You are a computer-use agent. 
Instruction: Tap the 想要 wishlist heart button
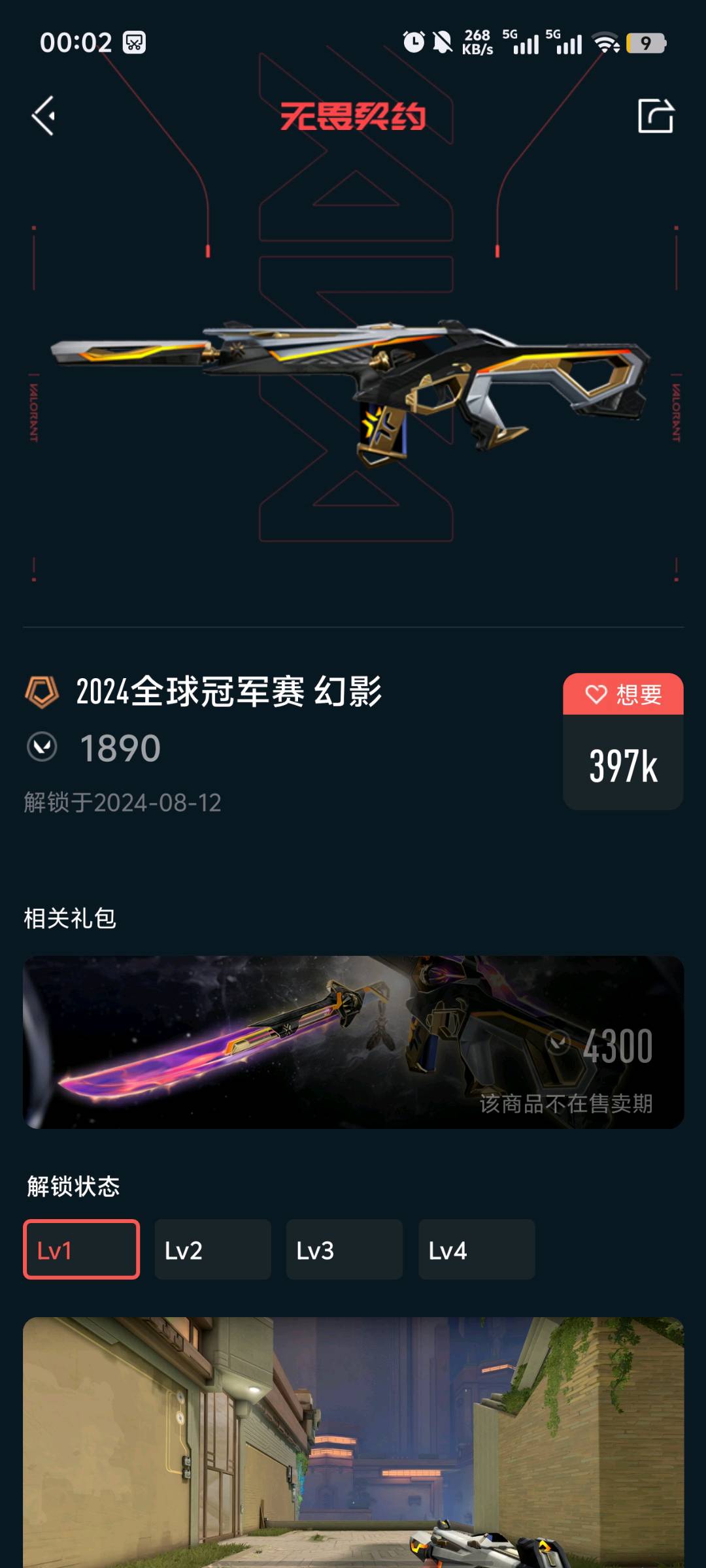(623, 694)
